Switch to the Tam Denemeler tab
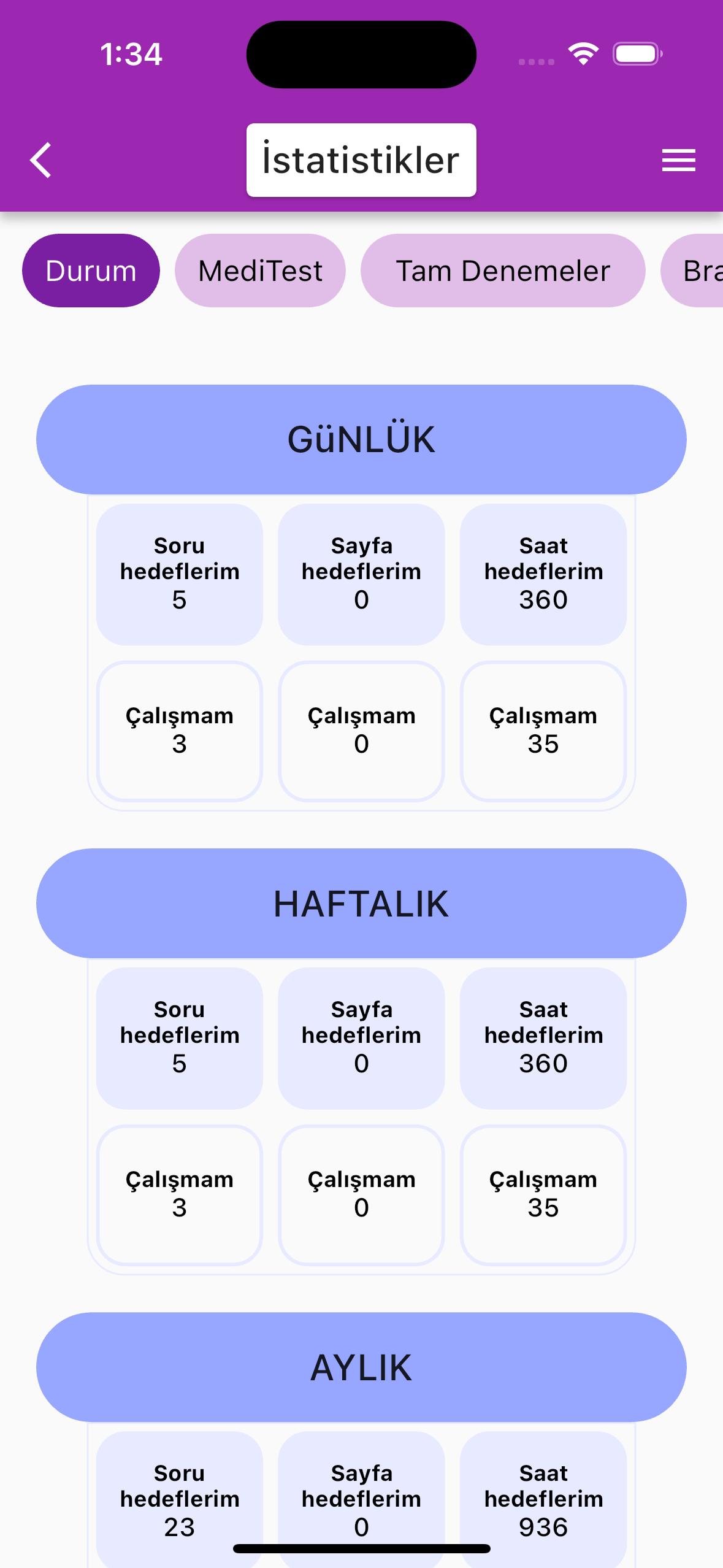Viewport: 723px width, 1568px height. (x=503, y=271)
